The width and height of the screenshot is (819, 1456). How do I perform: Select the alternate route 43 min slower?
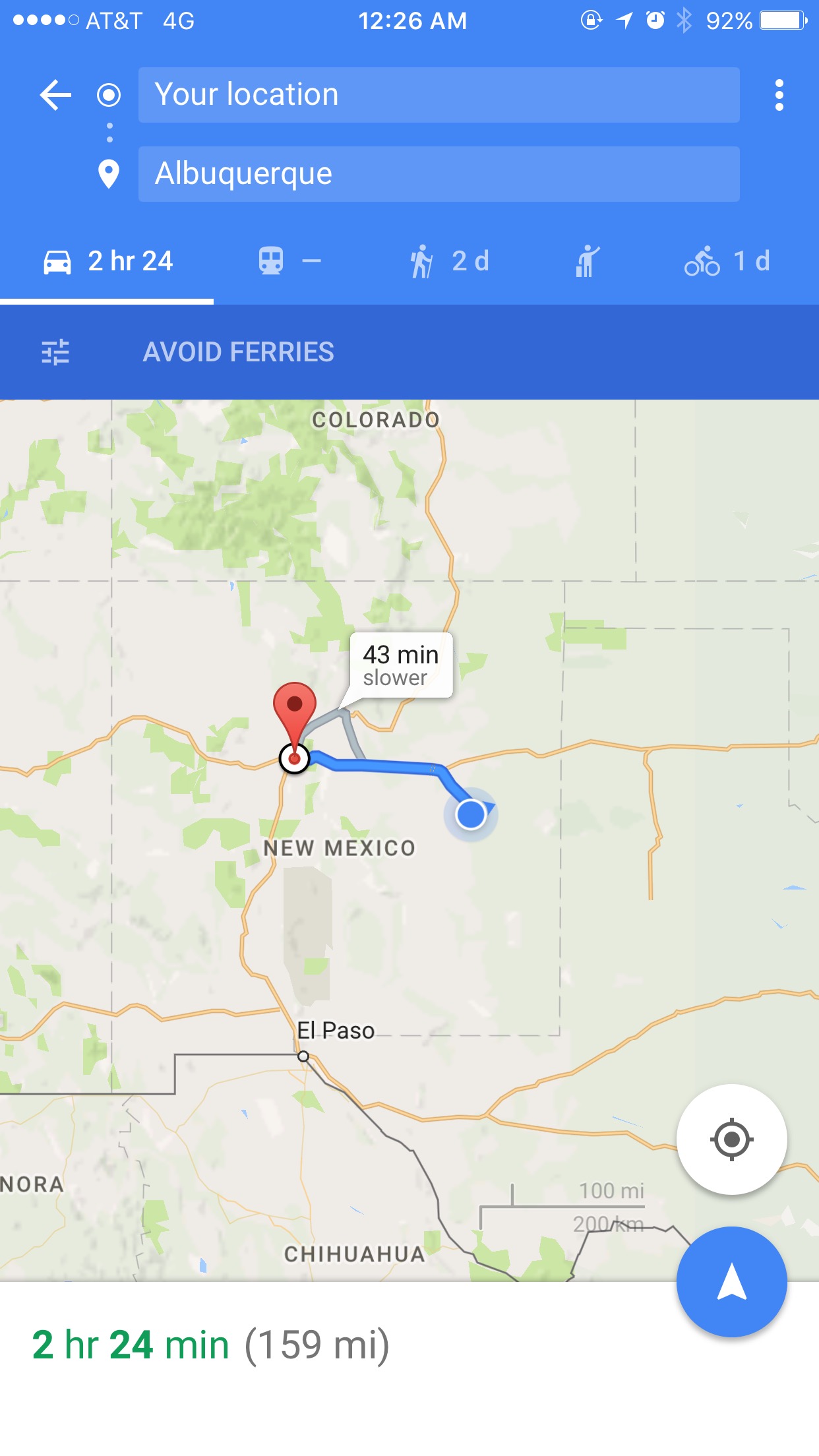tap(401, 665)
